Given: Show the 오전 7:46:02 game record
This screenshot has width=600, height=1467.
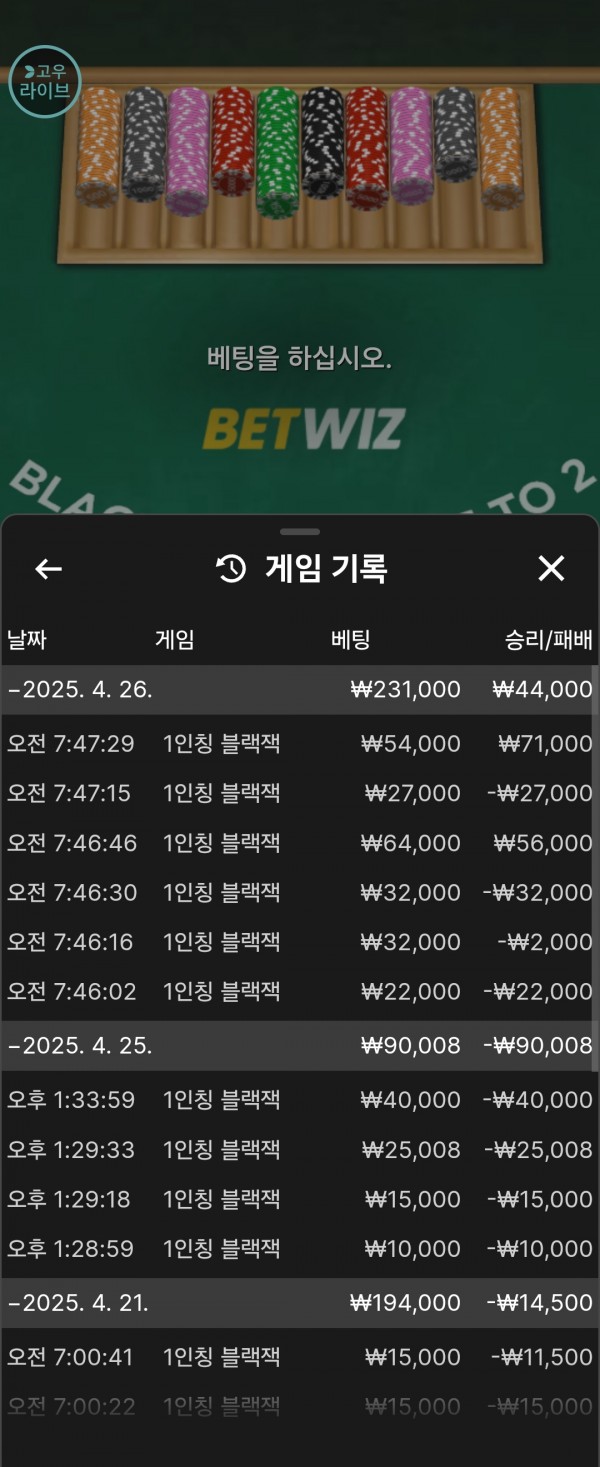Looking at the screenshot, I should pyautogui.click(x=300, y=992).
